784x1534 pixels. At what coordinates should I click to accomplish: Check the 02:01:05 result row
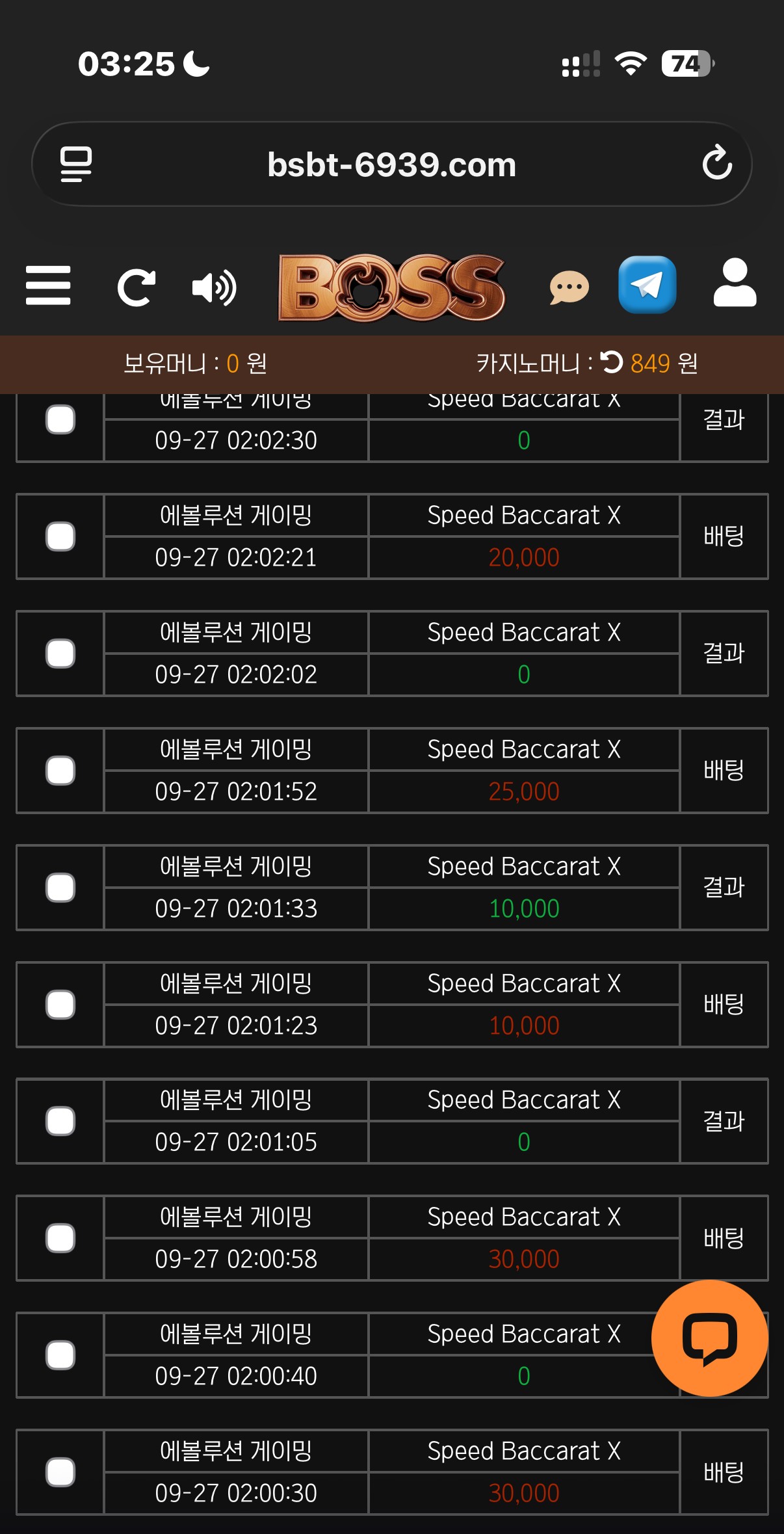(60, 1121)
